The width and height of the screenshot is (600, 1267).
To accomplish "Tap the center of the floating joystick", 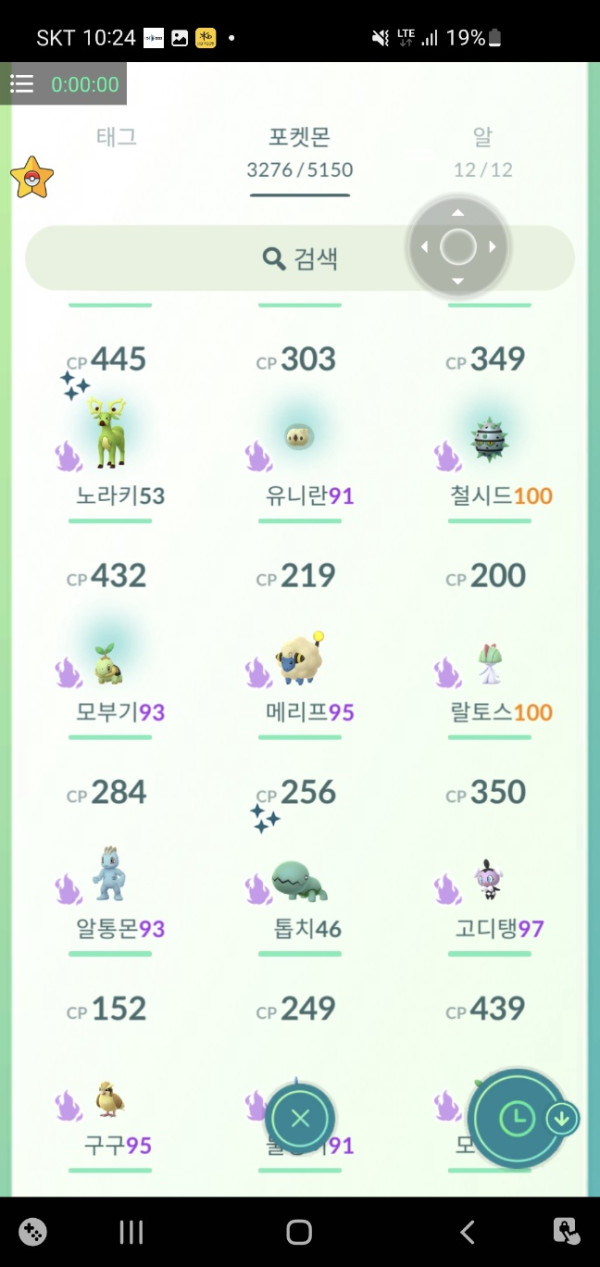I will tap(458, 246).
